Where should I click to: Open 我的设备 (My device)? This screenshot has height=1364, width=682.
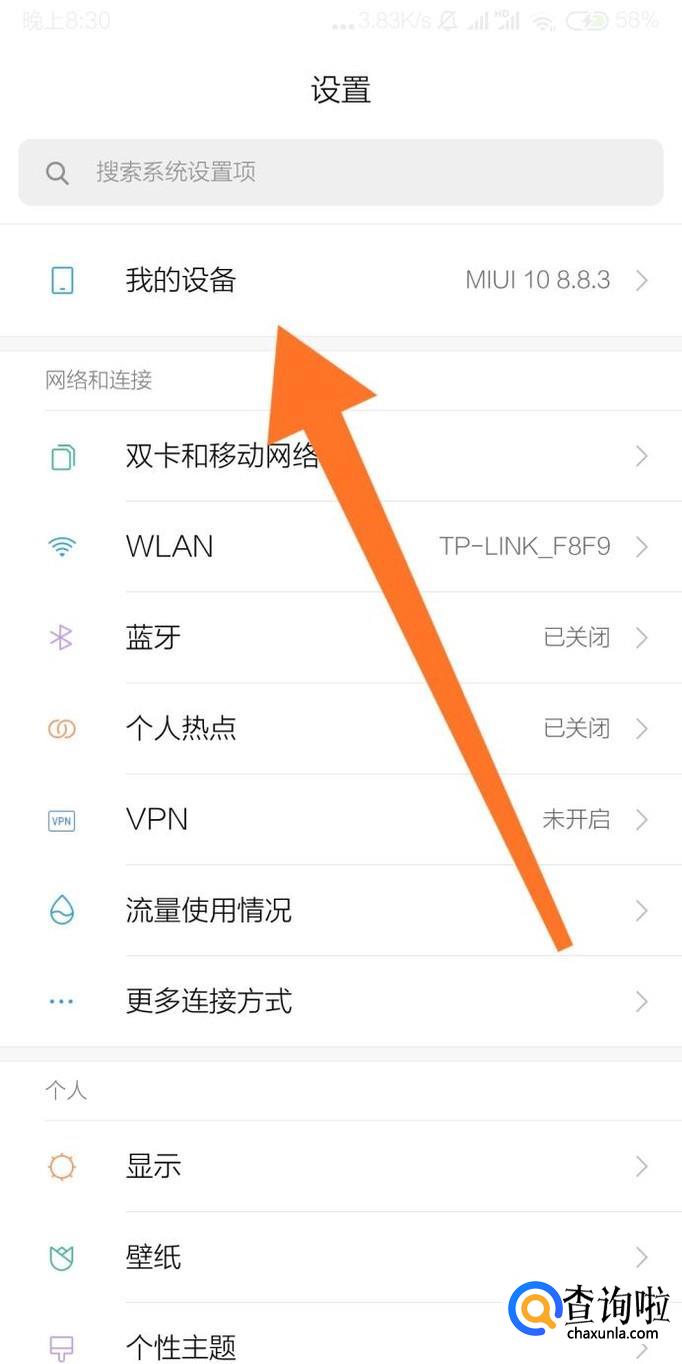341,280
